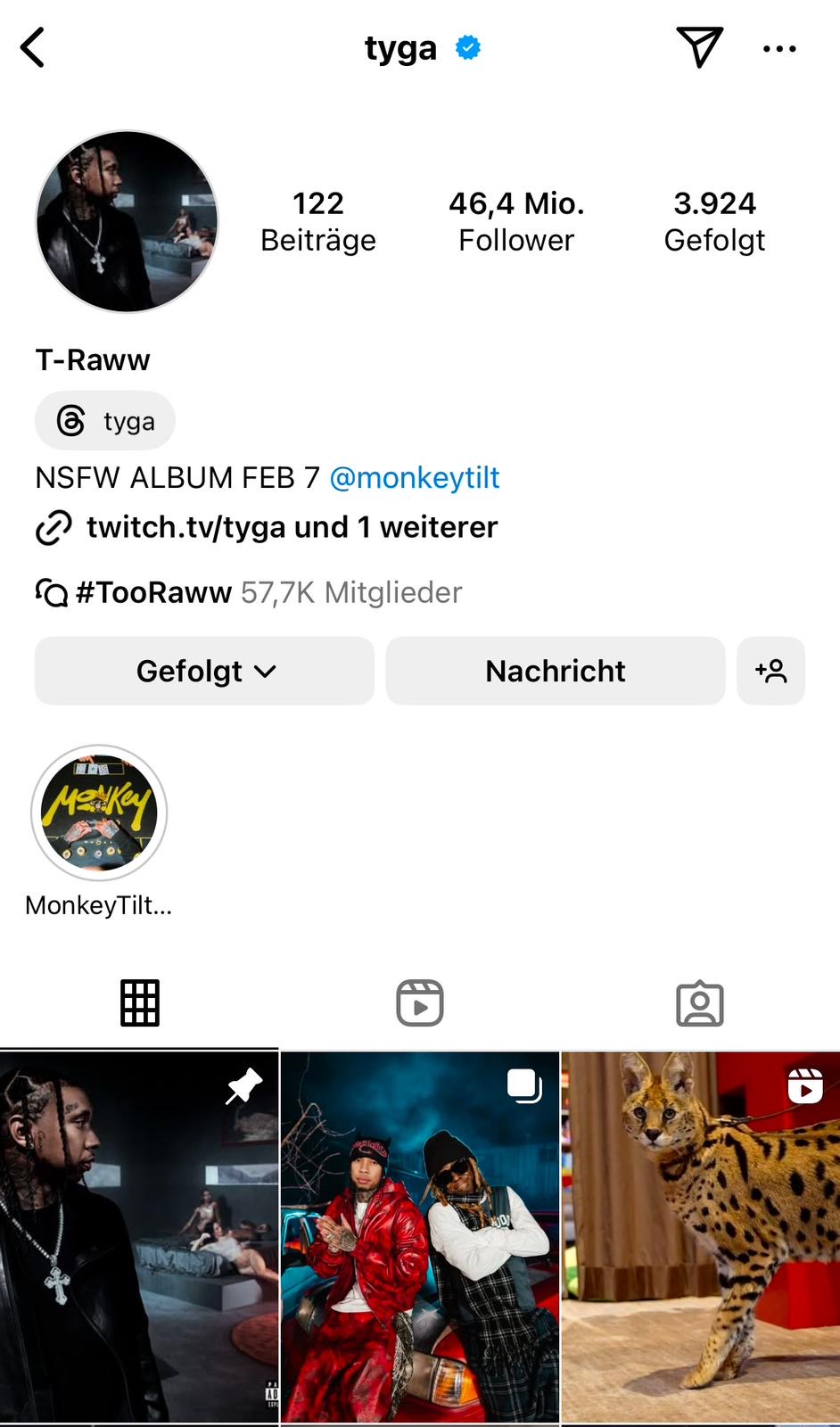This screenshot has width=840, height=1427.
Task: Open the Threads badge labeled tyga
Action: coord(105,421)
